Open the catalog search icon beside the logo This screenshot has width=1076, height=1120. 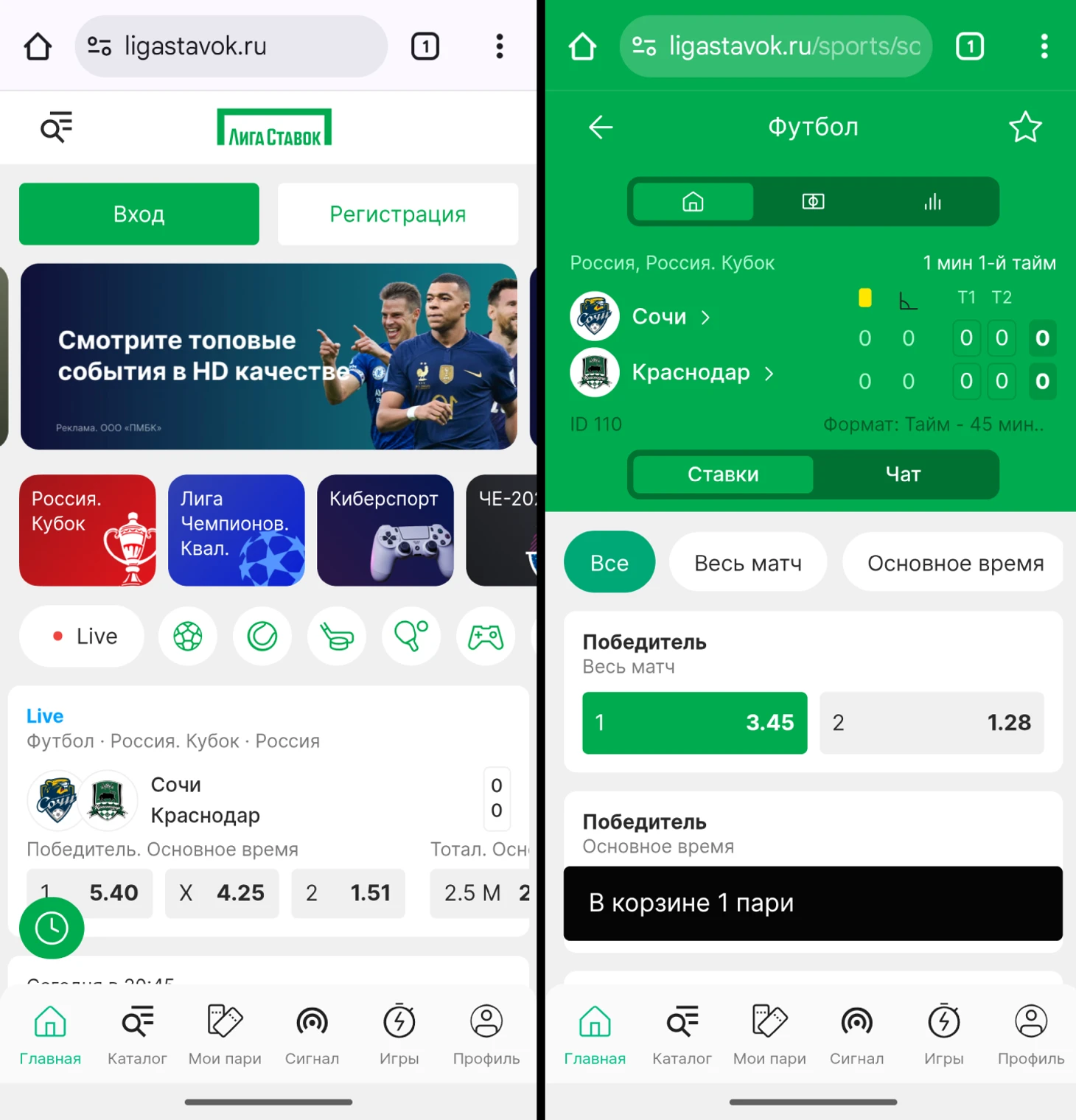point(56,127)
